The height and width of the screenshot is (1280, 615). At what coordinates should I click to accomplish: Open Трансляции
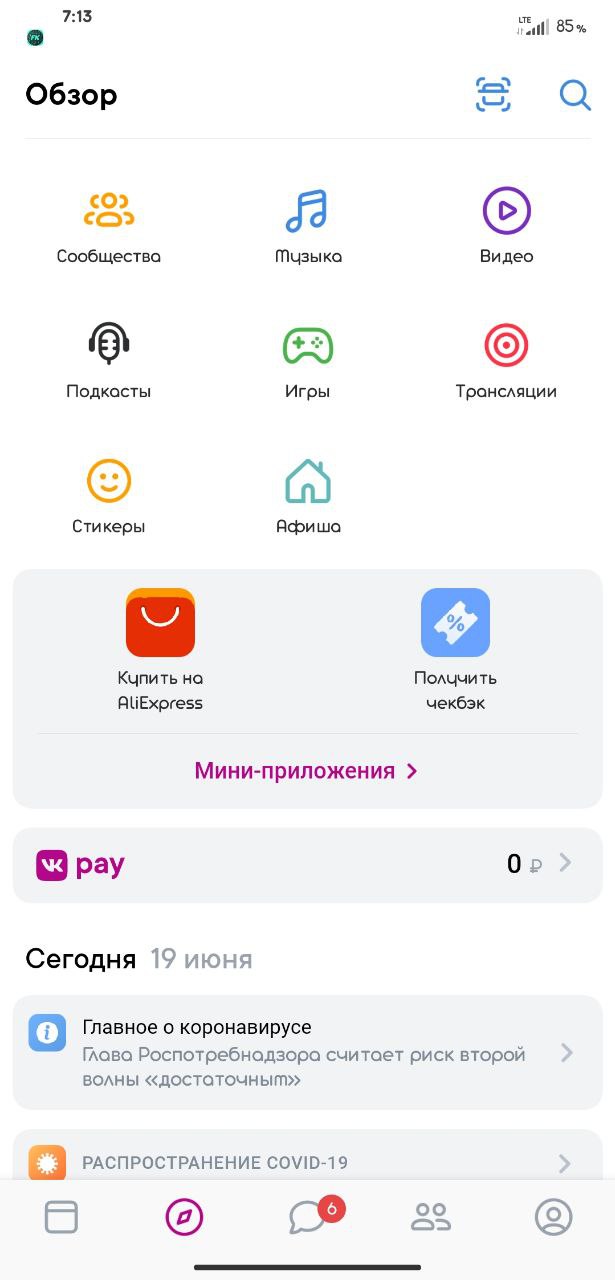point(506,362)
